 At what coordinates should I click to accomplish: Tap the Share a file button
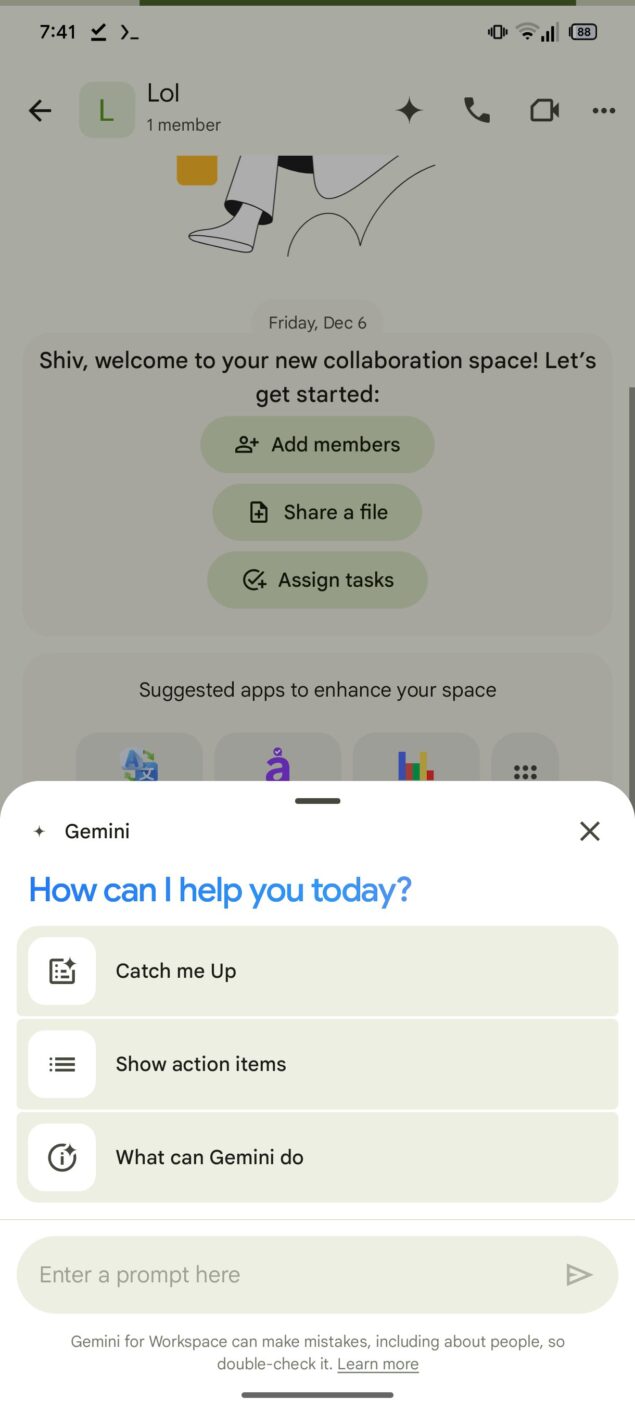pyautogui.click(x=317, y=512)
